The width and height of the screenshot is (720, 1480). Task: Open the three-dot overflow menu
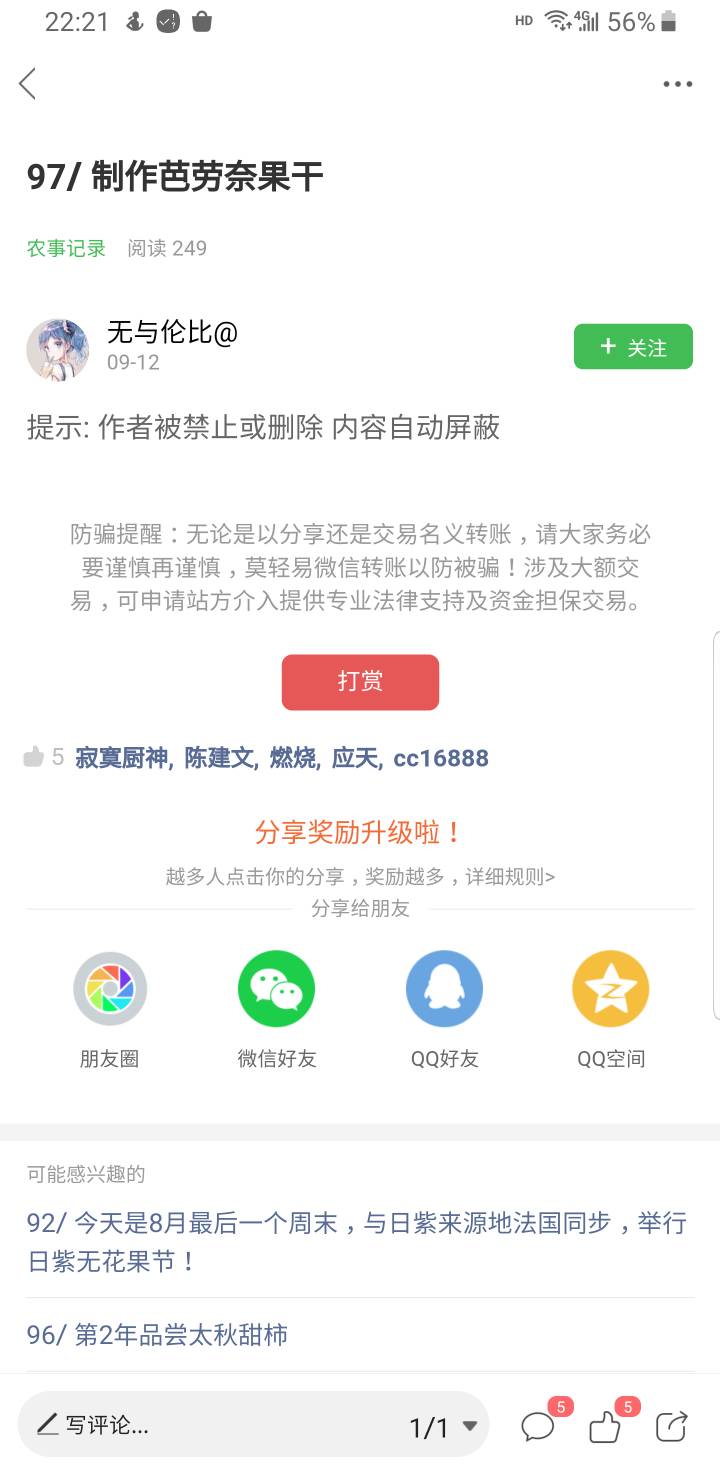[677, 84]
